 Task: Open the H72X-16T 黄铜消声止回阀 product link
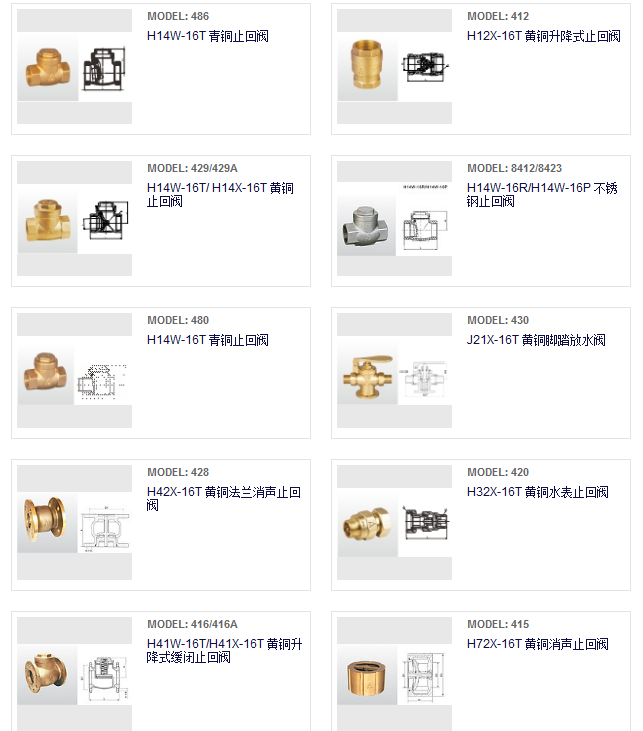537,644
